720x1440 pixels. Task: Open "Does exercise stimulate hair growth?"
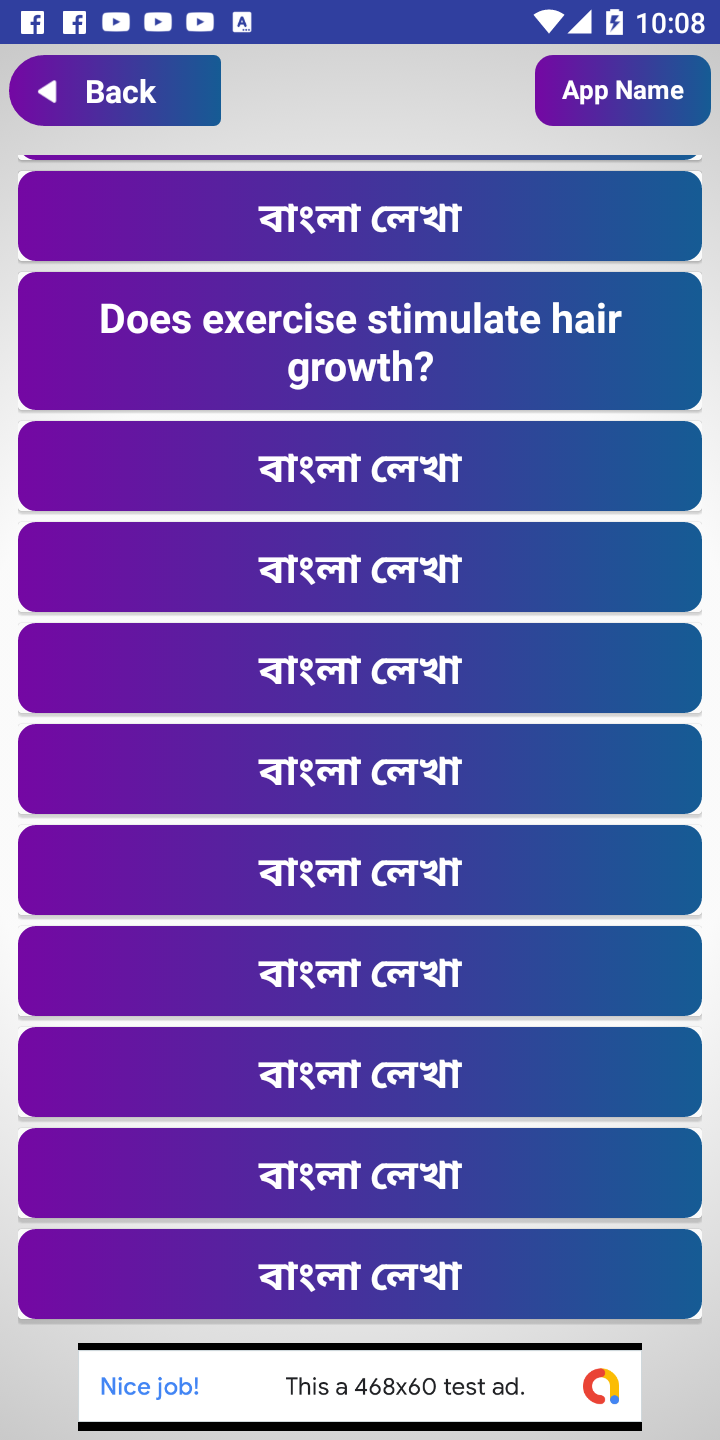pyautogui.click(x=360, y=342)
